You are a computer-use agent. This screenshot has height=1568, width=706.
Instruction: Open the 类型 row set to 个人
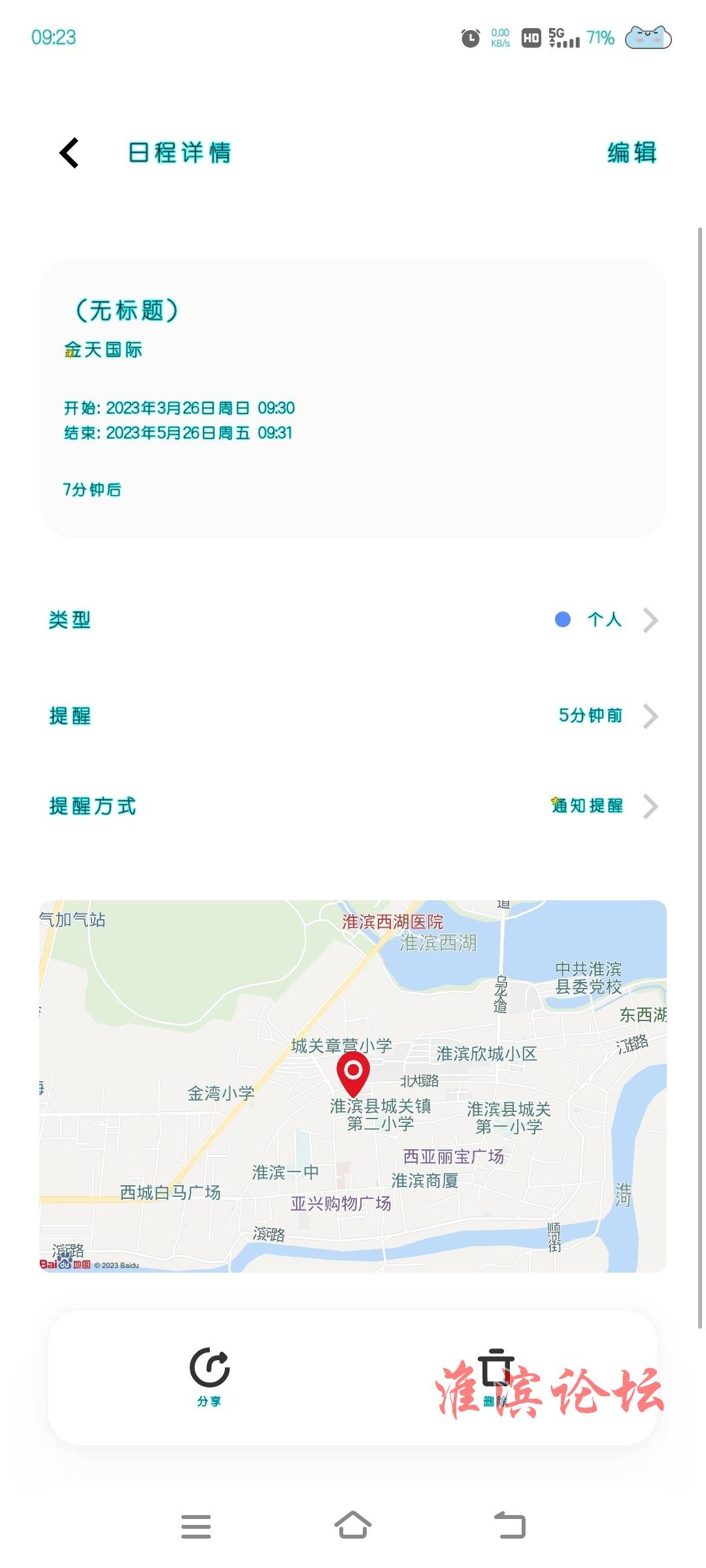[x=353, y=619]
